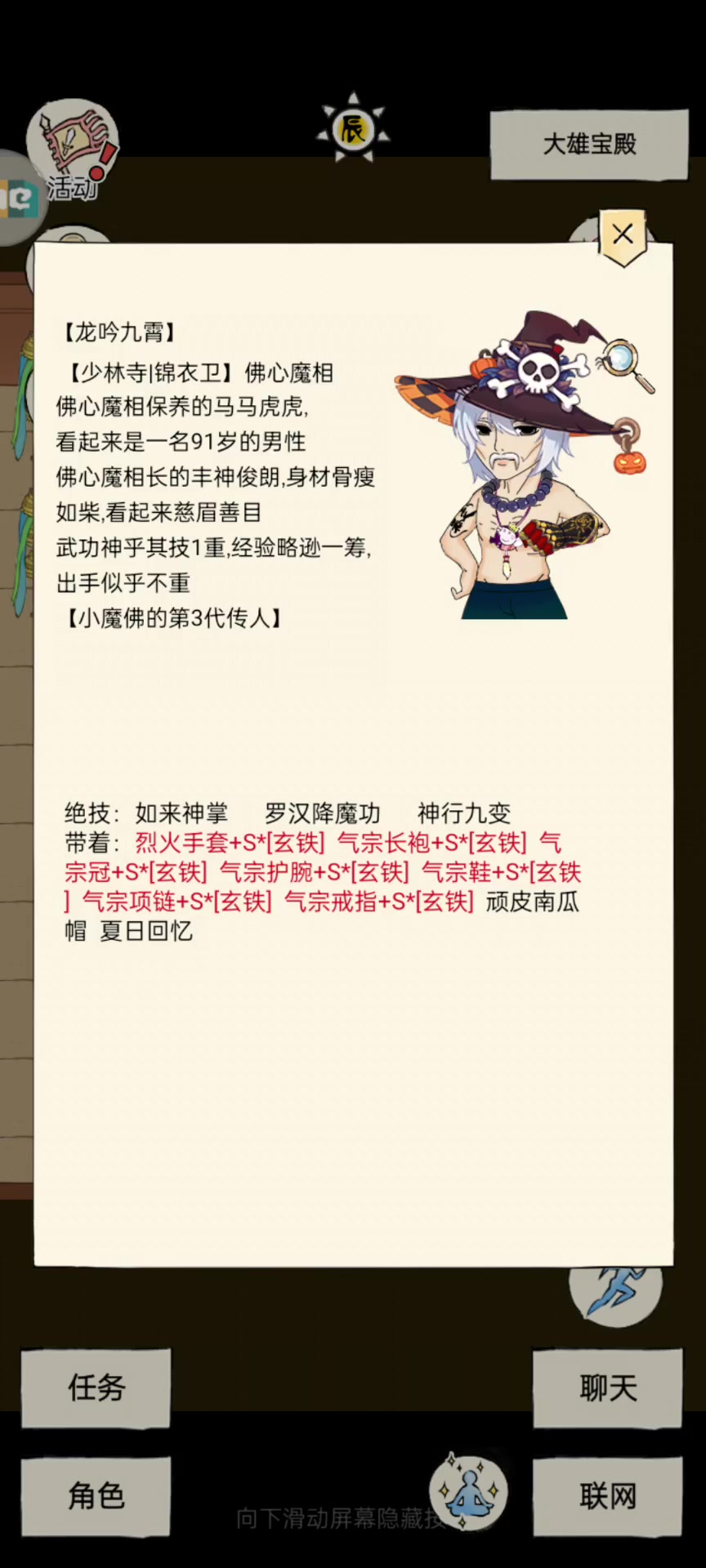Tap the 辰 time sun icon

point(353,128)
